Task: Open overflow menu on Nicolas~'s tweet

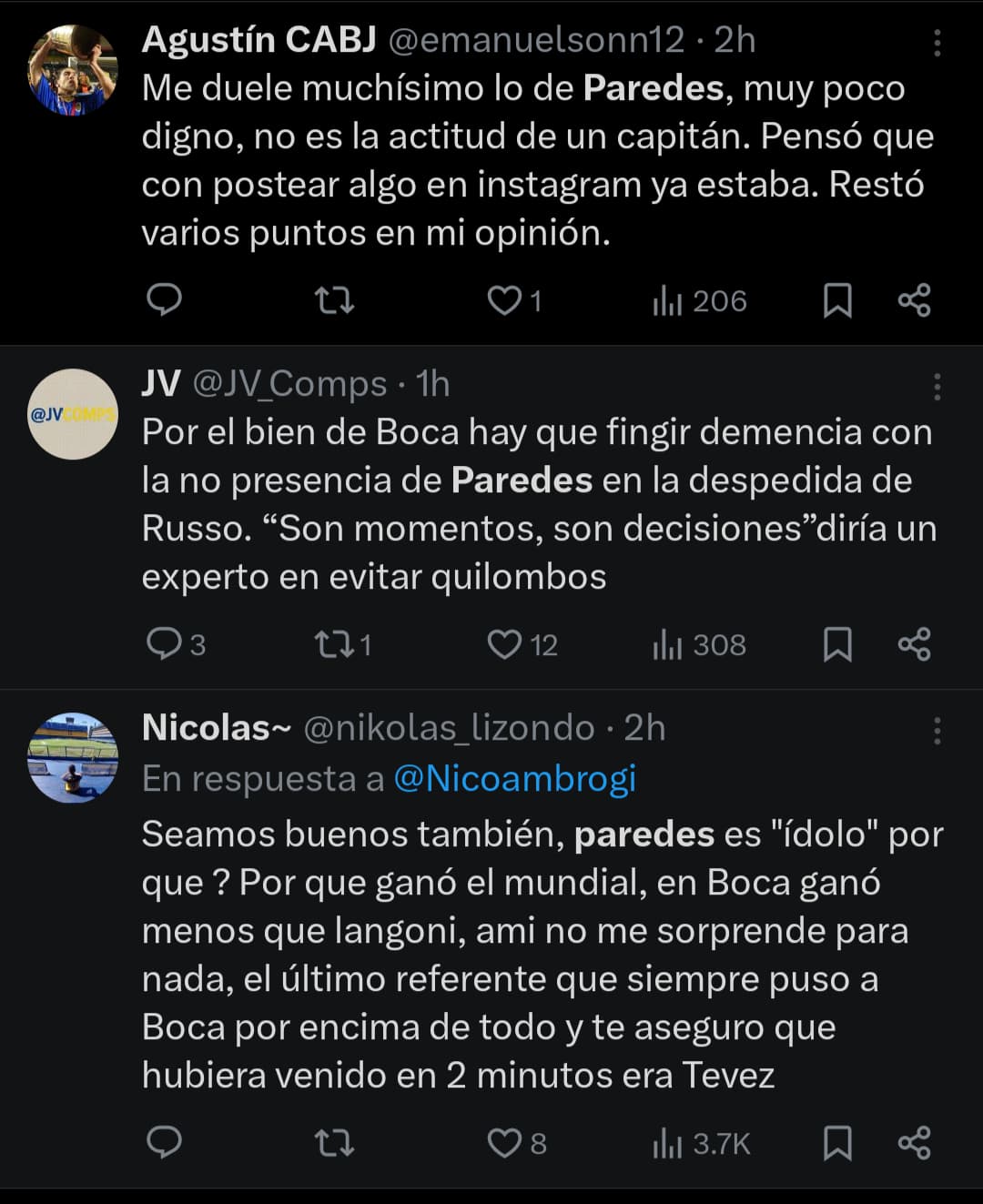Action: 937,731
